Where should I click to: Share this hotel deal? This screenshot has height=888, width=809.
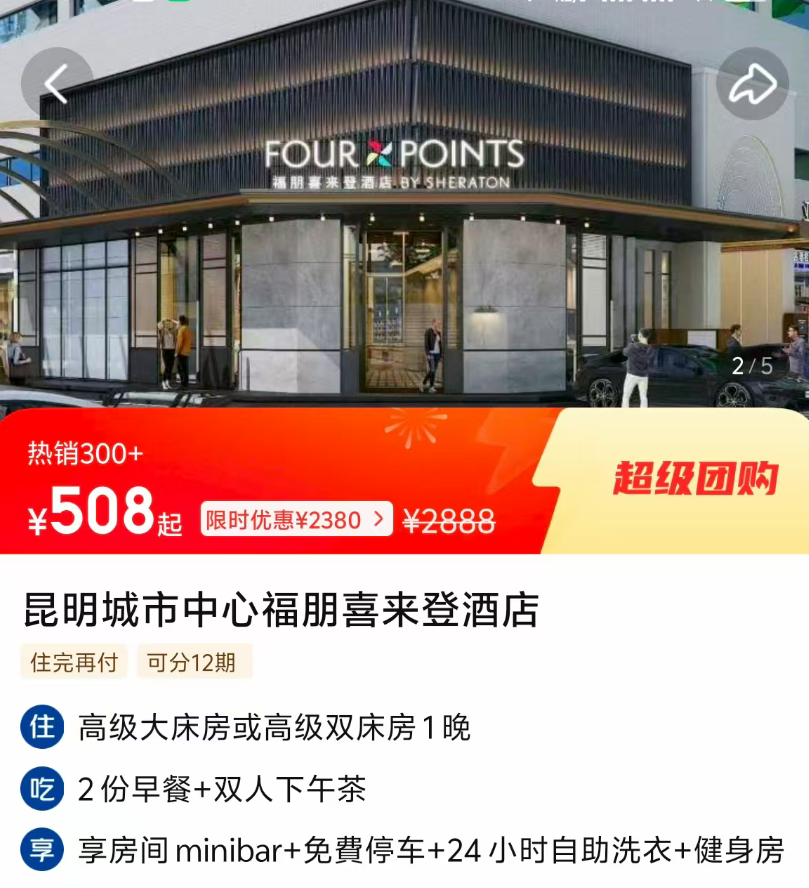point(752,84)
